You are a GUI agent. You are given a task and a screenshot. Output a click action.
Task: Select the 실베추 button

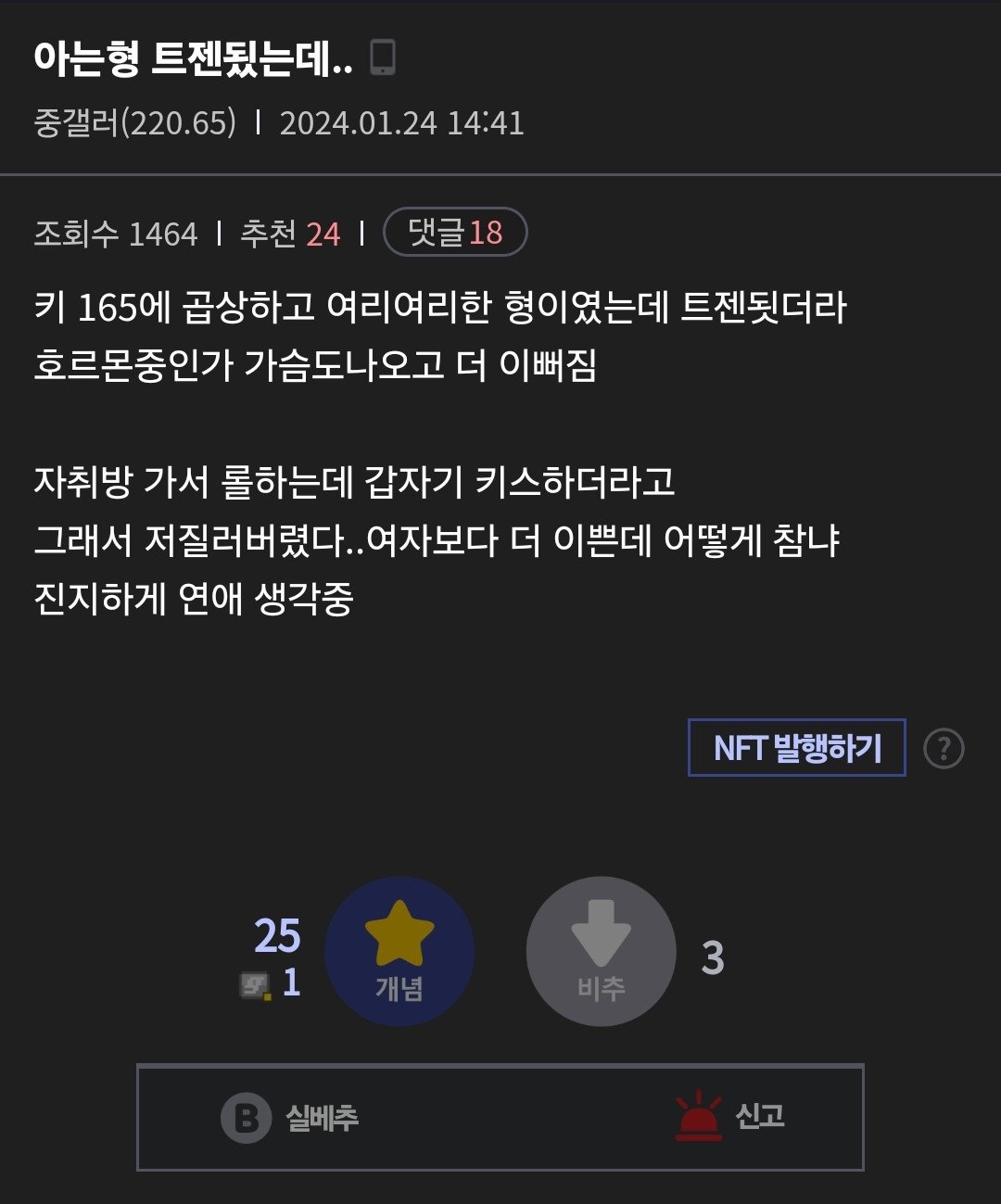click(x=291, y=1118)
